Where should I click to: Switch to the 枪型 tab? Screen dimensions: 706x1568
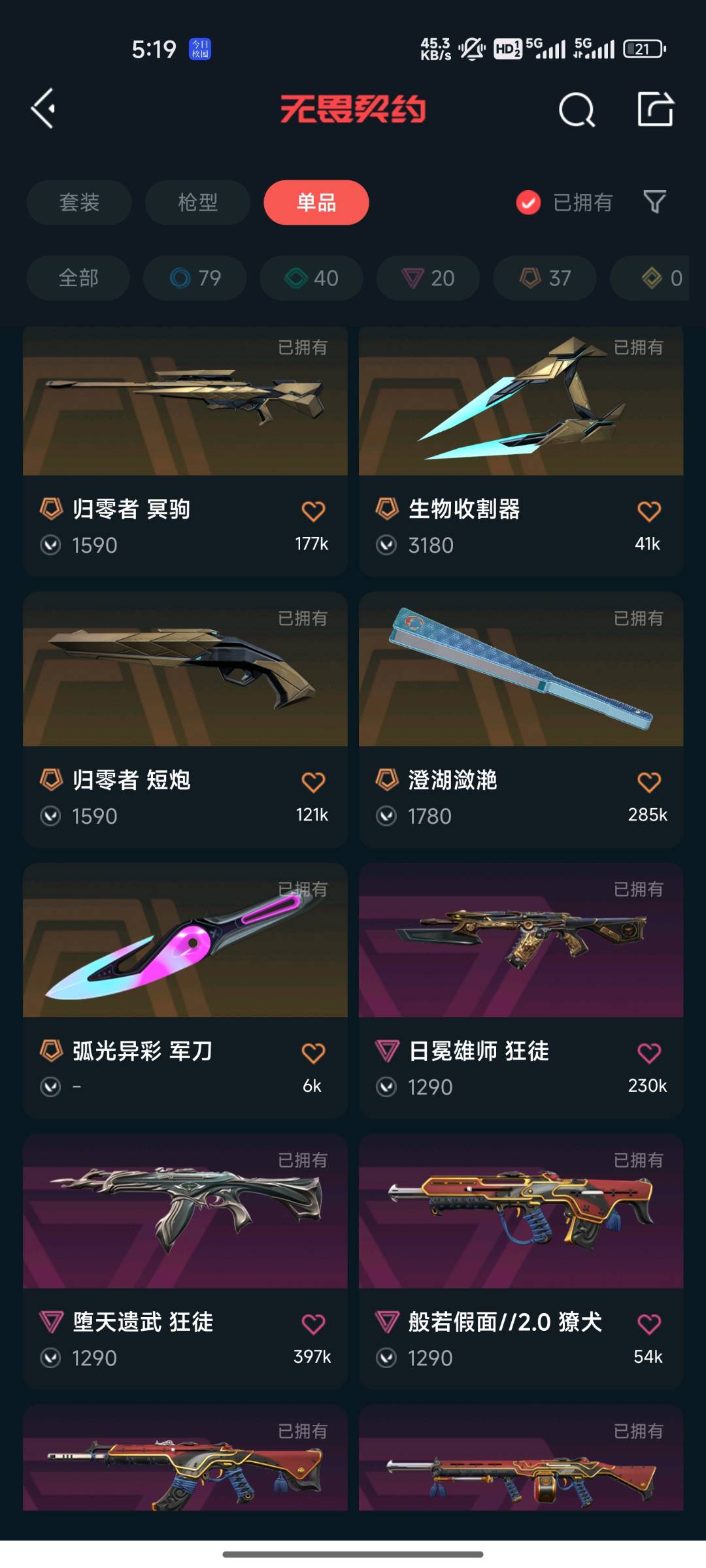tap(197, 203)
